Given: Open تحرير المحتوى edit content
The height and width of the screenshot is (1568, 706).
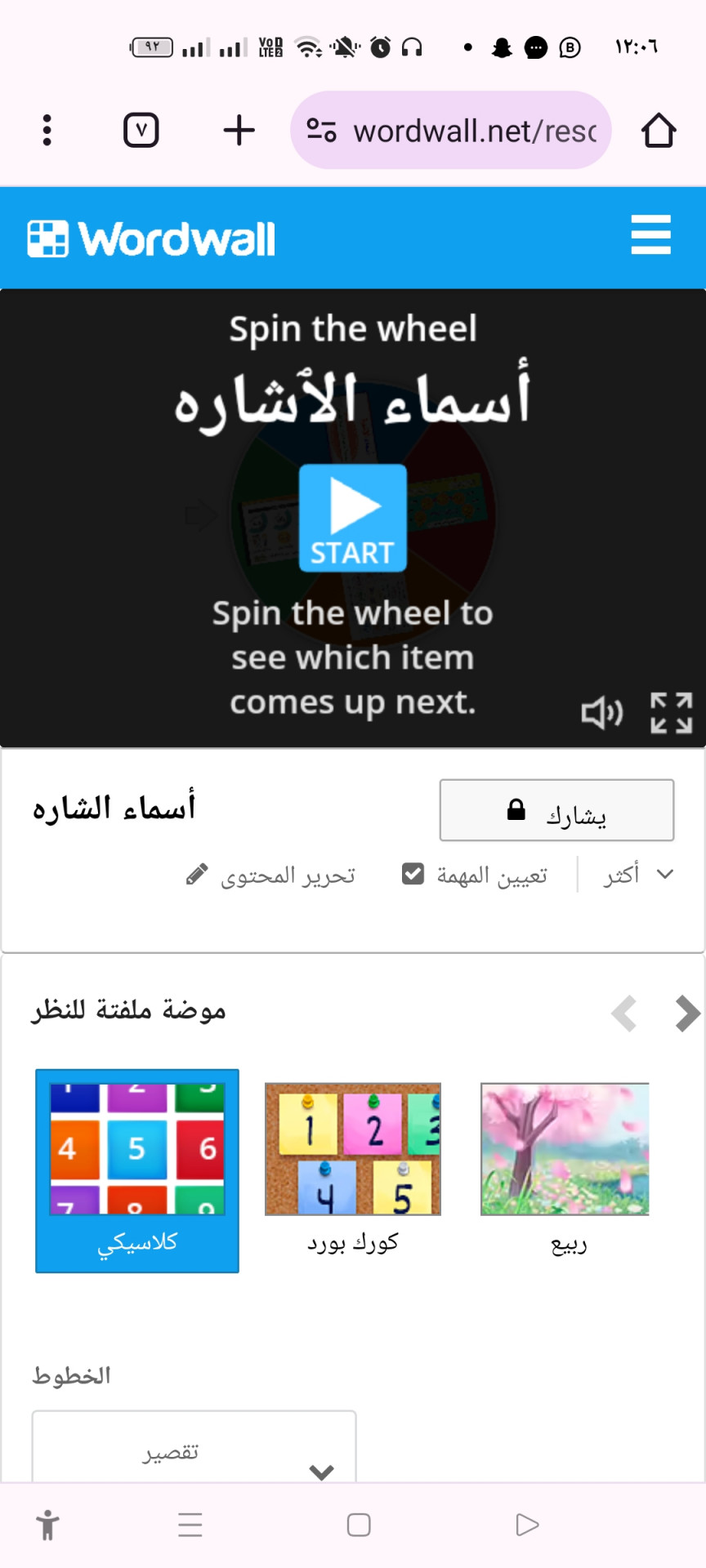Looking at the screenshot, I should 271,875.
